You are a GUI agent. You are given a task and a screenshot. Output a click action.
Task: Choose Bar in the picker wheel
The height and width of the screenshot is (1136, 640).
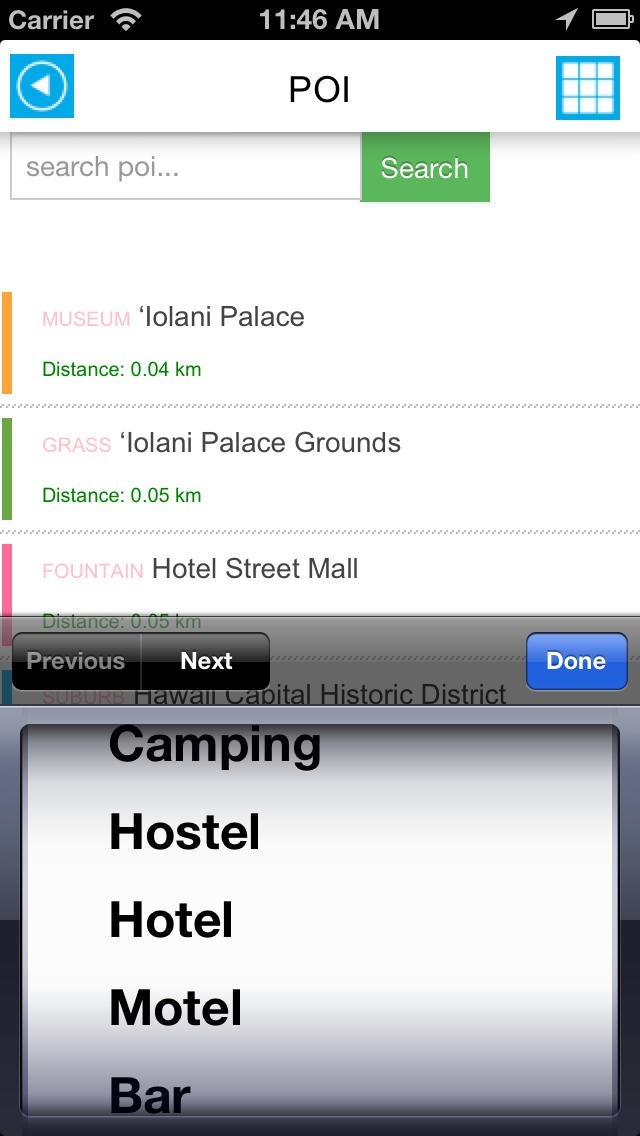tap(150, 1094)
